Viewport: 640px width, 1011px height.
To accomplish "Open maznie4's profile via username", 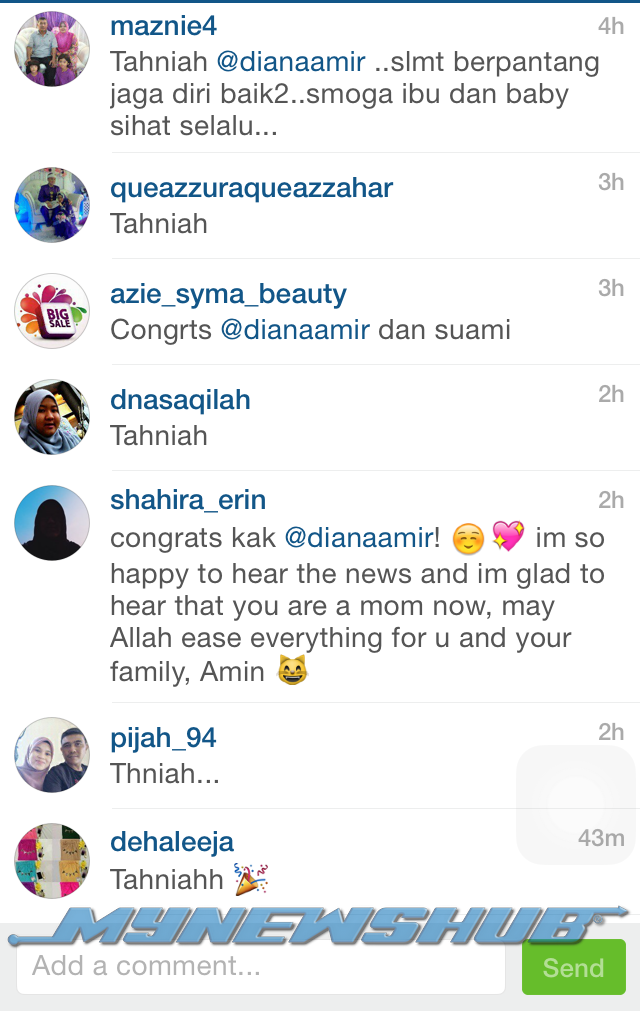I will click(163, 26).
